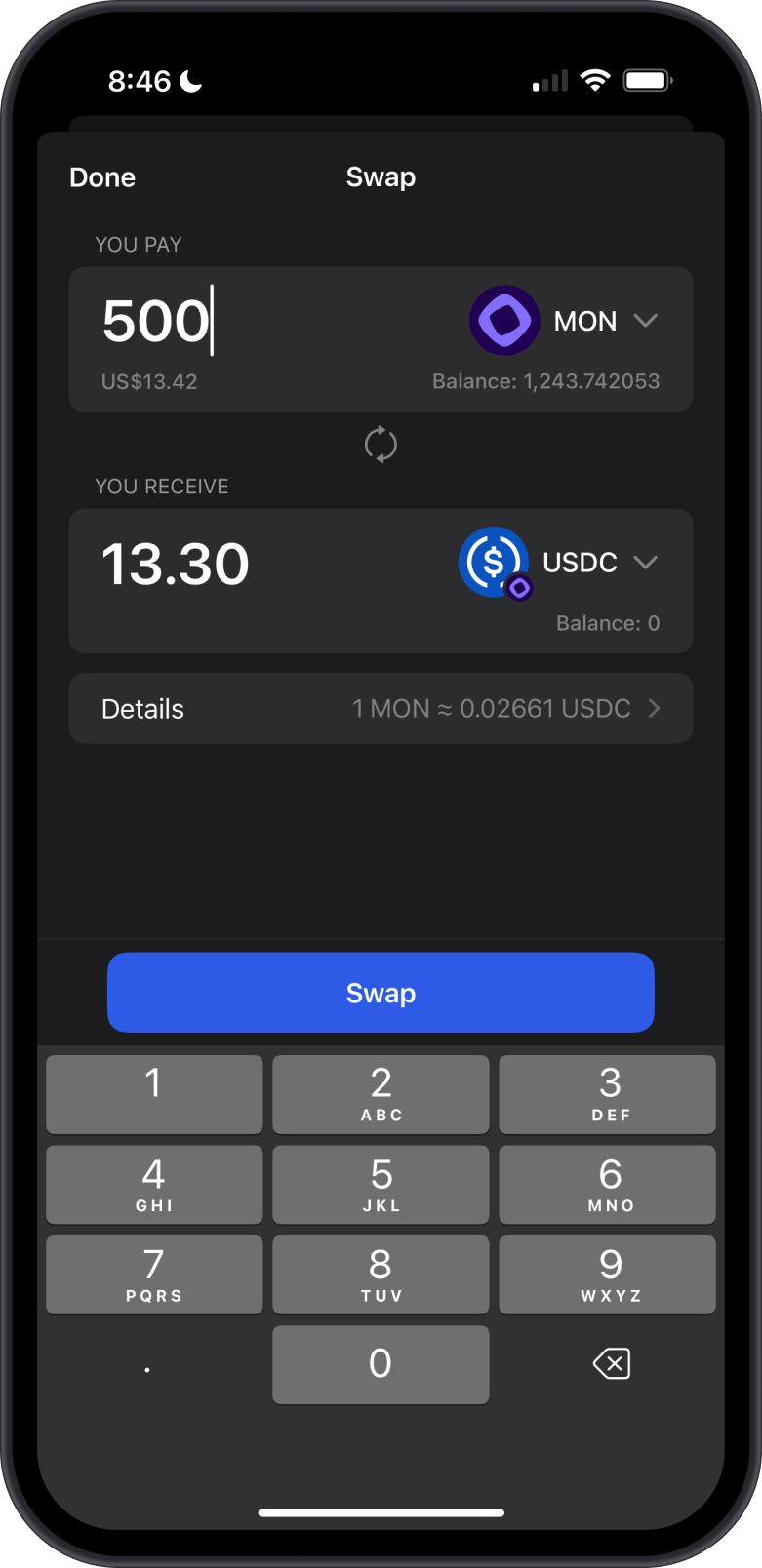
Task: Click the USDC token logo
Action: pos(494,562)
